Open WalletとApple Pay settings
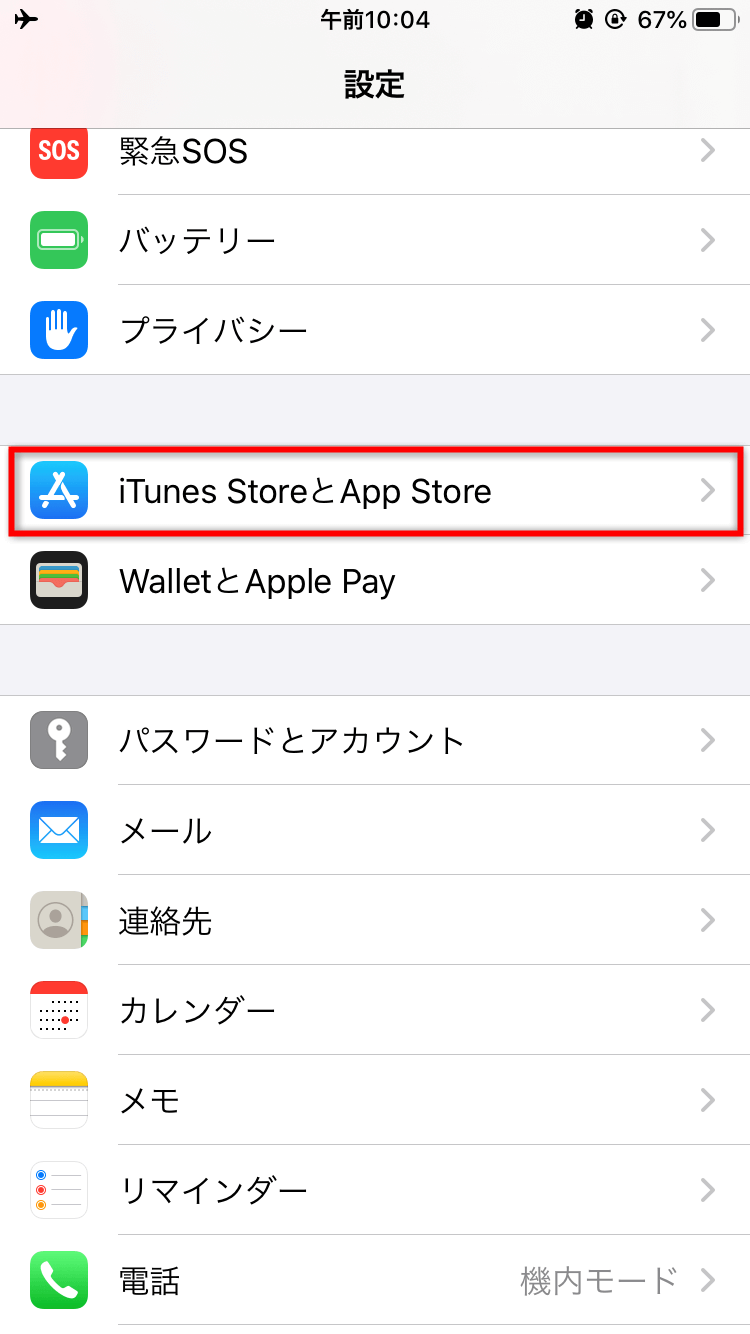 click(374, 581)
